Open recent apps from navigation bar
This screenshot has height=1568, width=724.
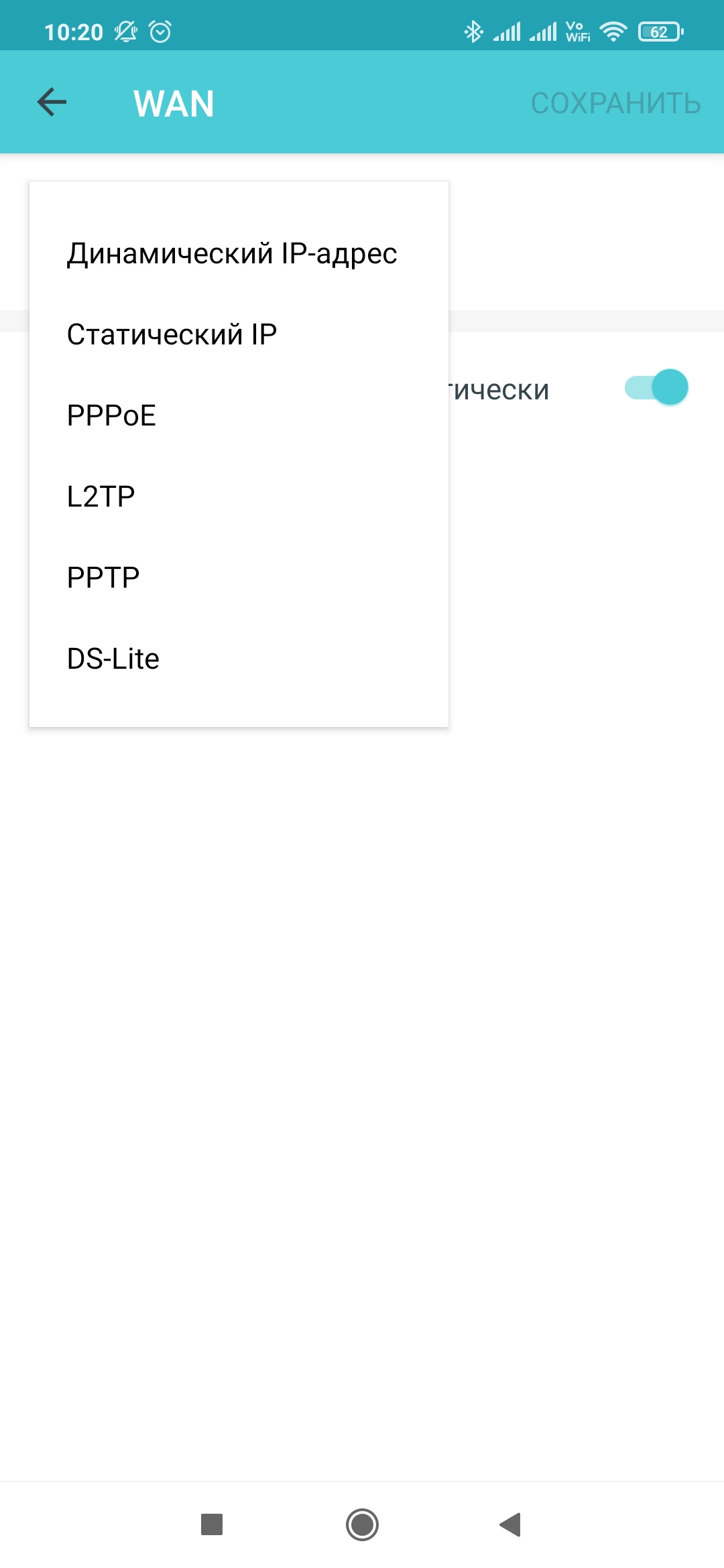pyautogui.click(x=212, y=1524)
